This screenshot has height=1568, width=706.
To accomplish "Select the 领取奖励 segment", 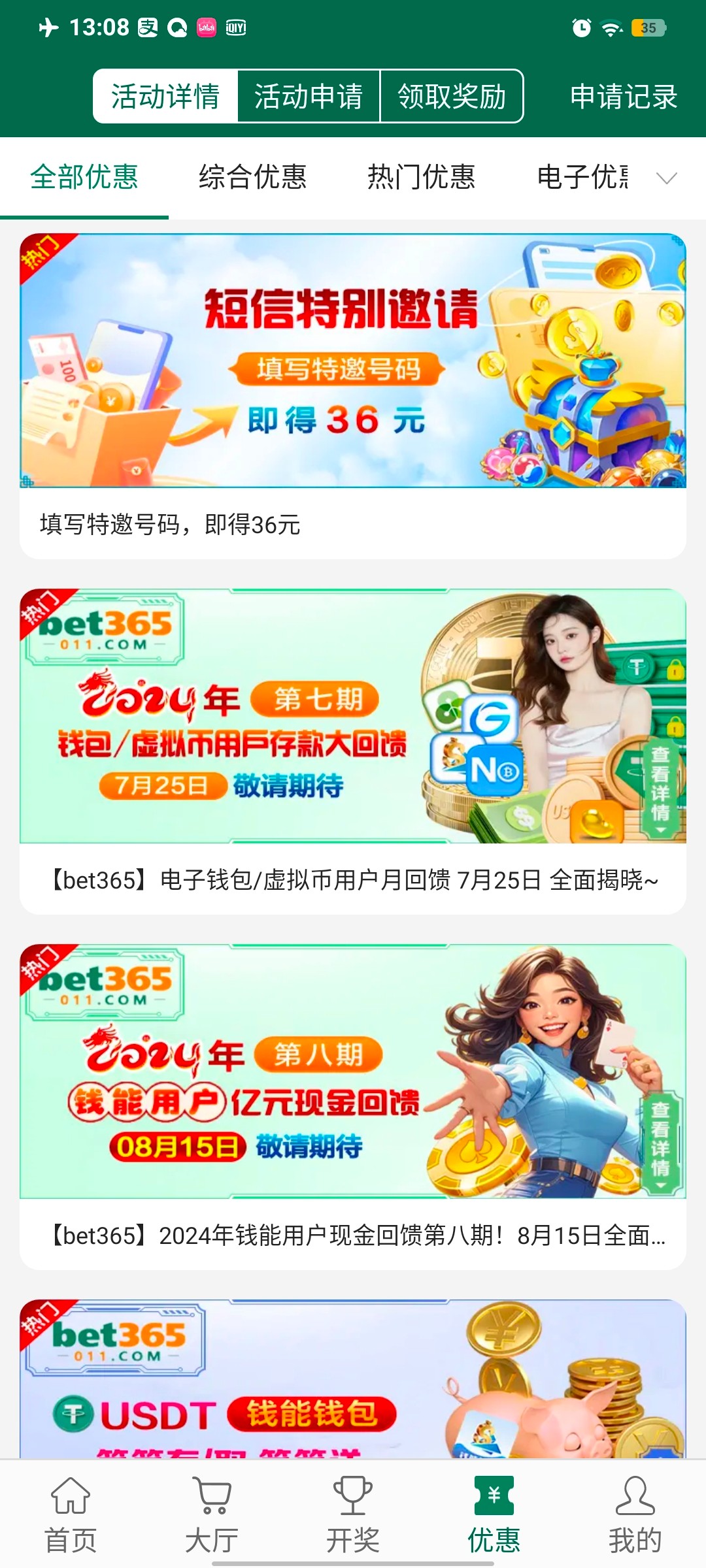I will coord(452,97).
